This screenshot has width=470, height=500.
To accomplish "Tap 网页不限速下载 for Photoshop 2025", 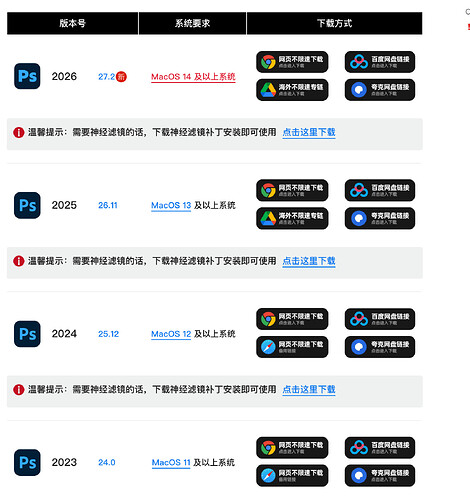I will [292, 190].
